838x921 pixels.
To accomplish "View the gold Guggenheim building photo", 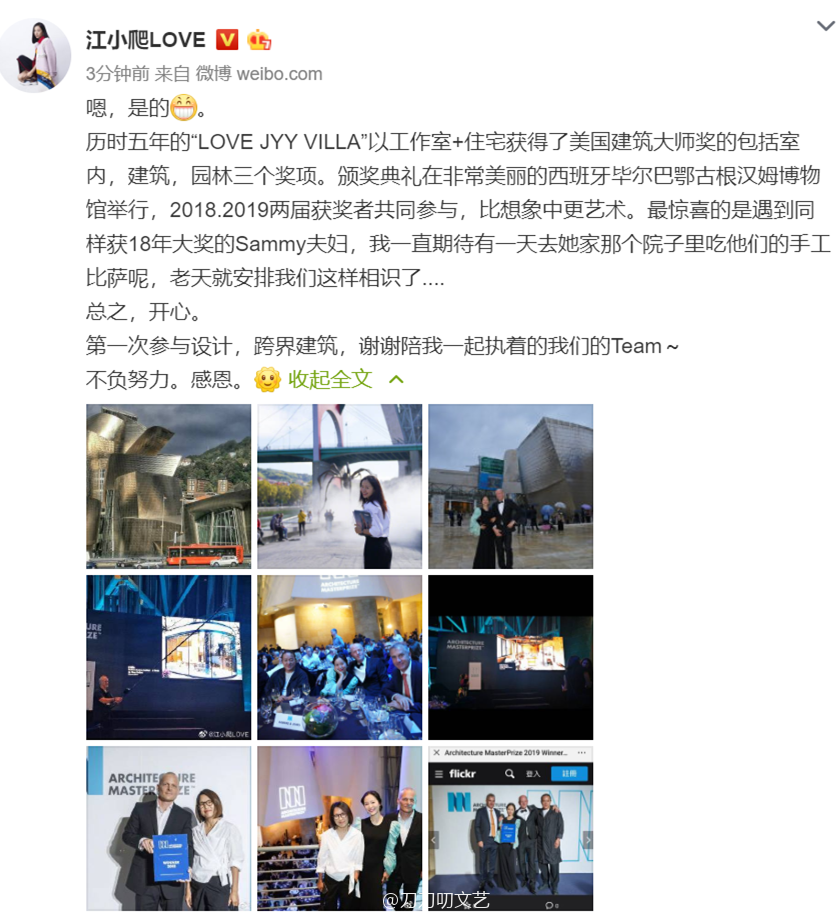I will pos(169,486).
